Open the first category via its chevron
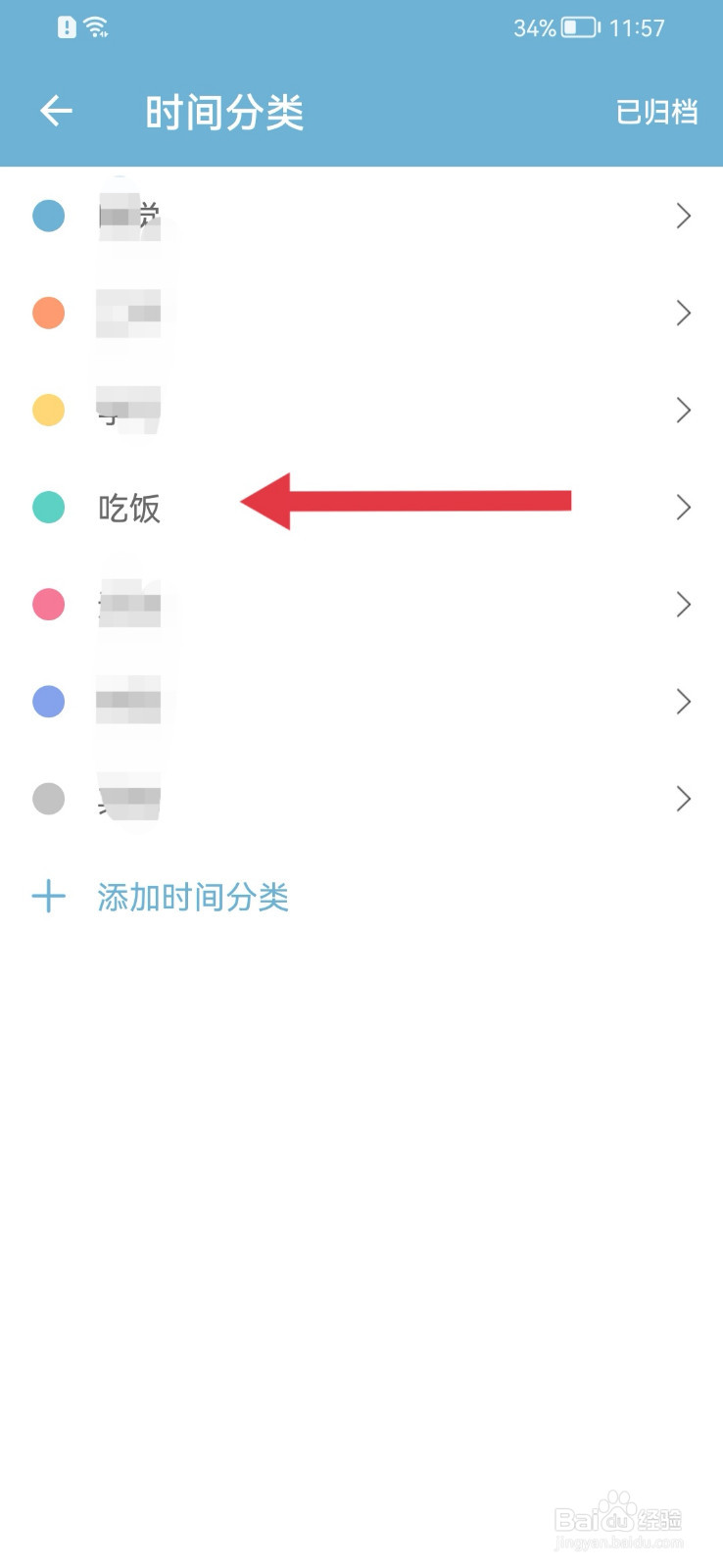Image resolution: width=723 pixels, height=1568 pixels. pos(683,216)
